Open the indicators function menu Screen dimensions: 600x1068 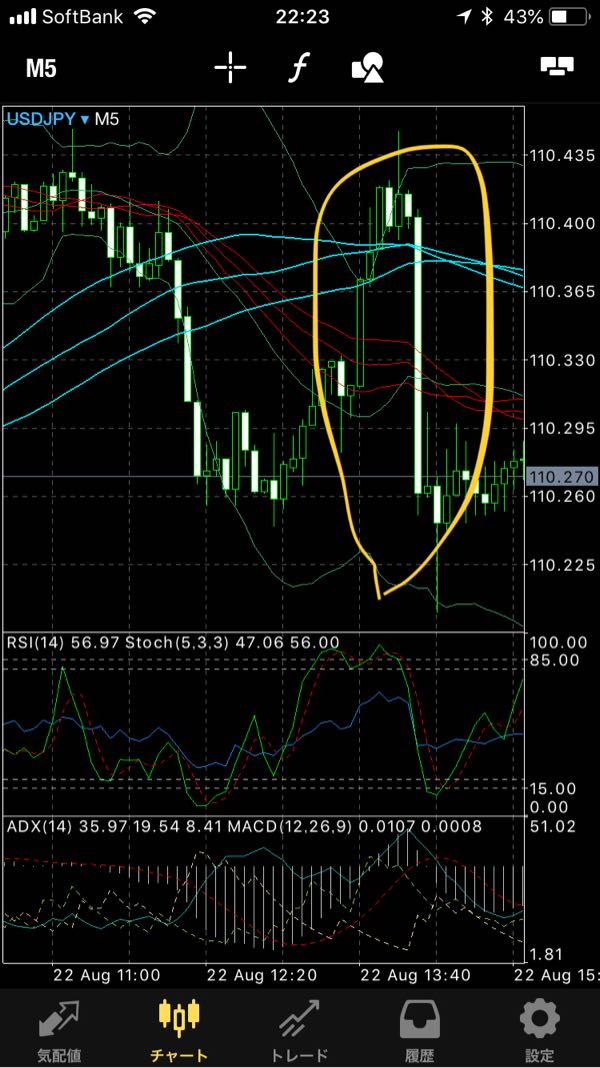pyautogui.click(x=298, y=67)
